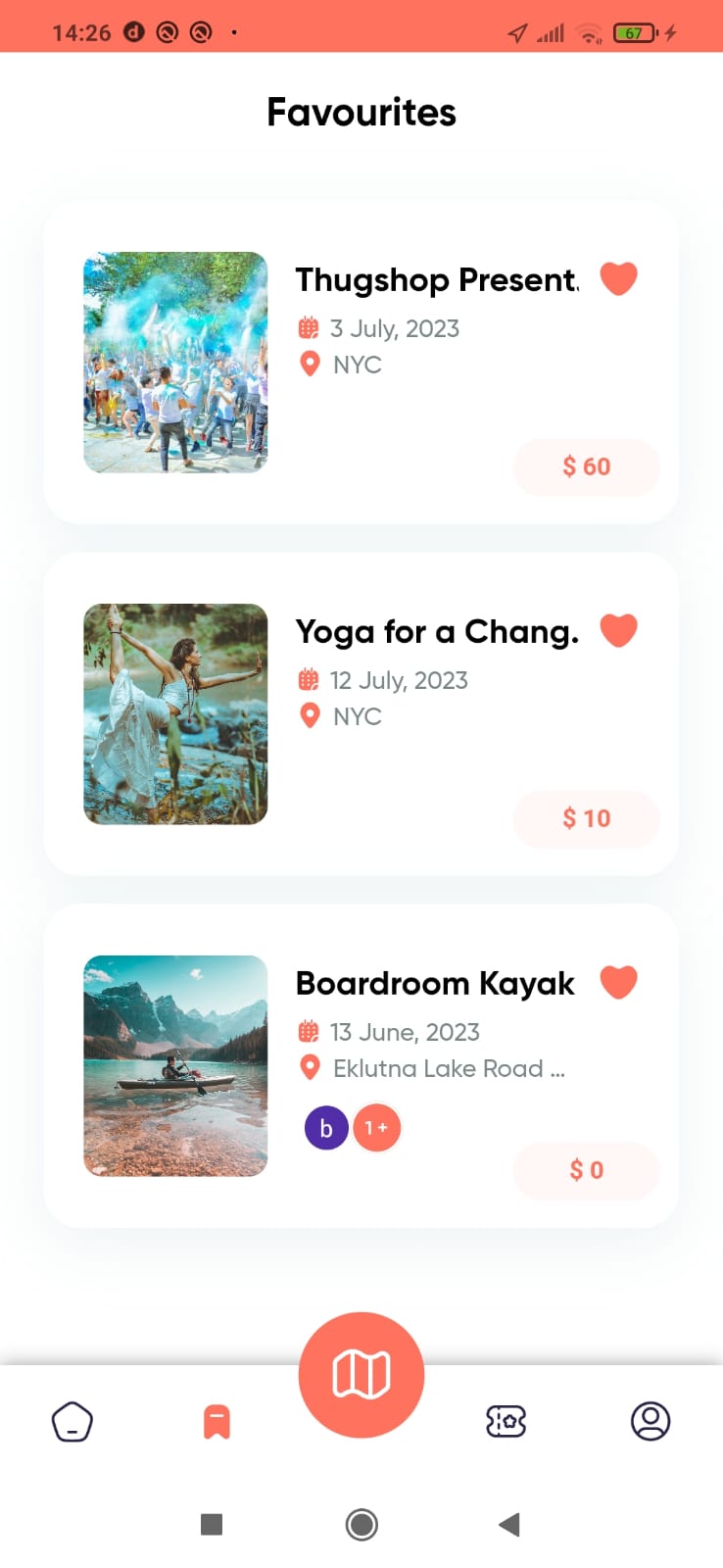Image resolution: width=723 pixels, height=1568 pixels.
Task: Open the Profile tab
Action: [650, 1421]
